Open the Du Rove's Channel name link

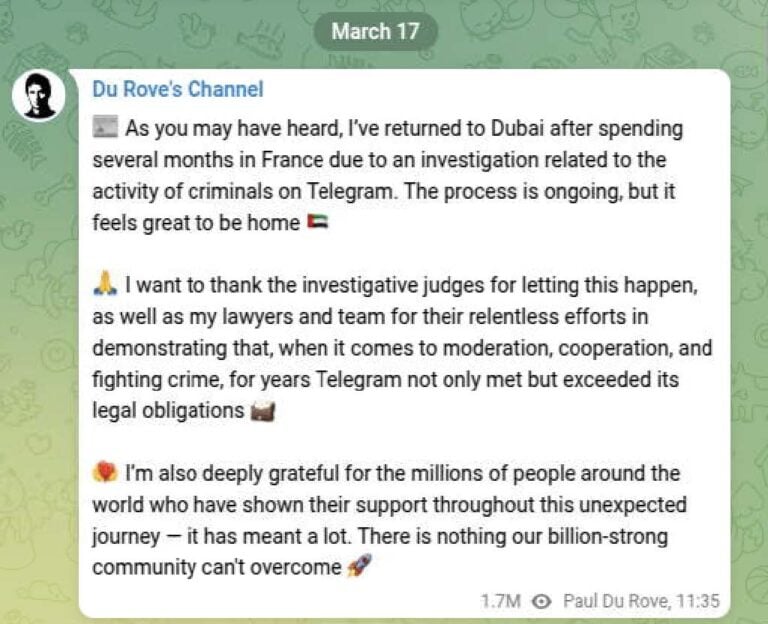click(x=178, y=90)
